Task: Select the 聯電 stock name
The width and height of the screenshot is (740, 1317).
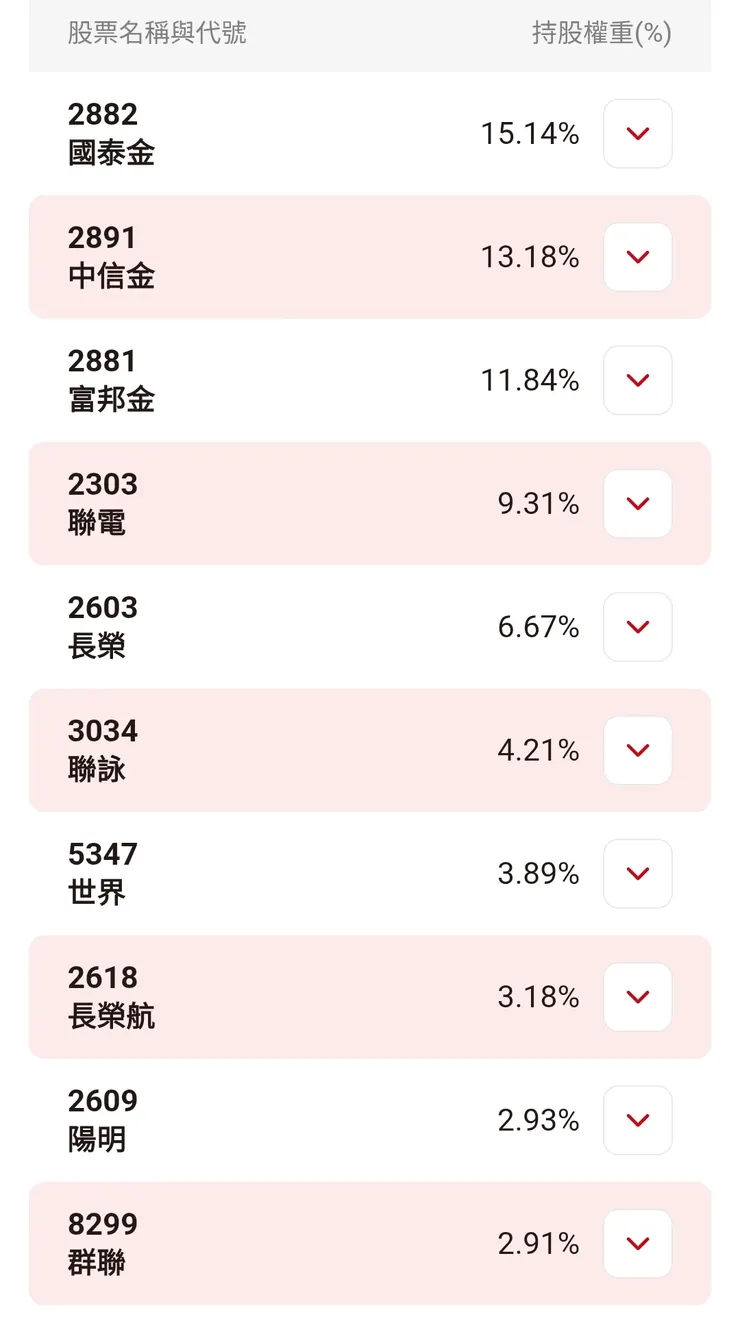Action: (x=97, y=523)
